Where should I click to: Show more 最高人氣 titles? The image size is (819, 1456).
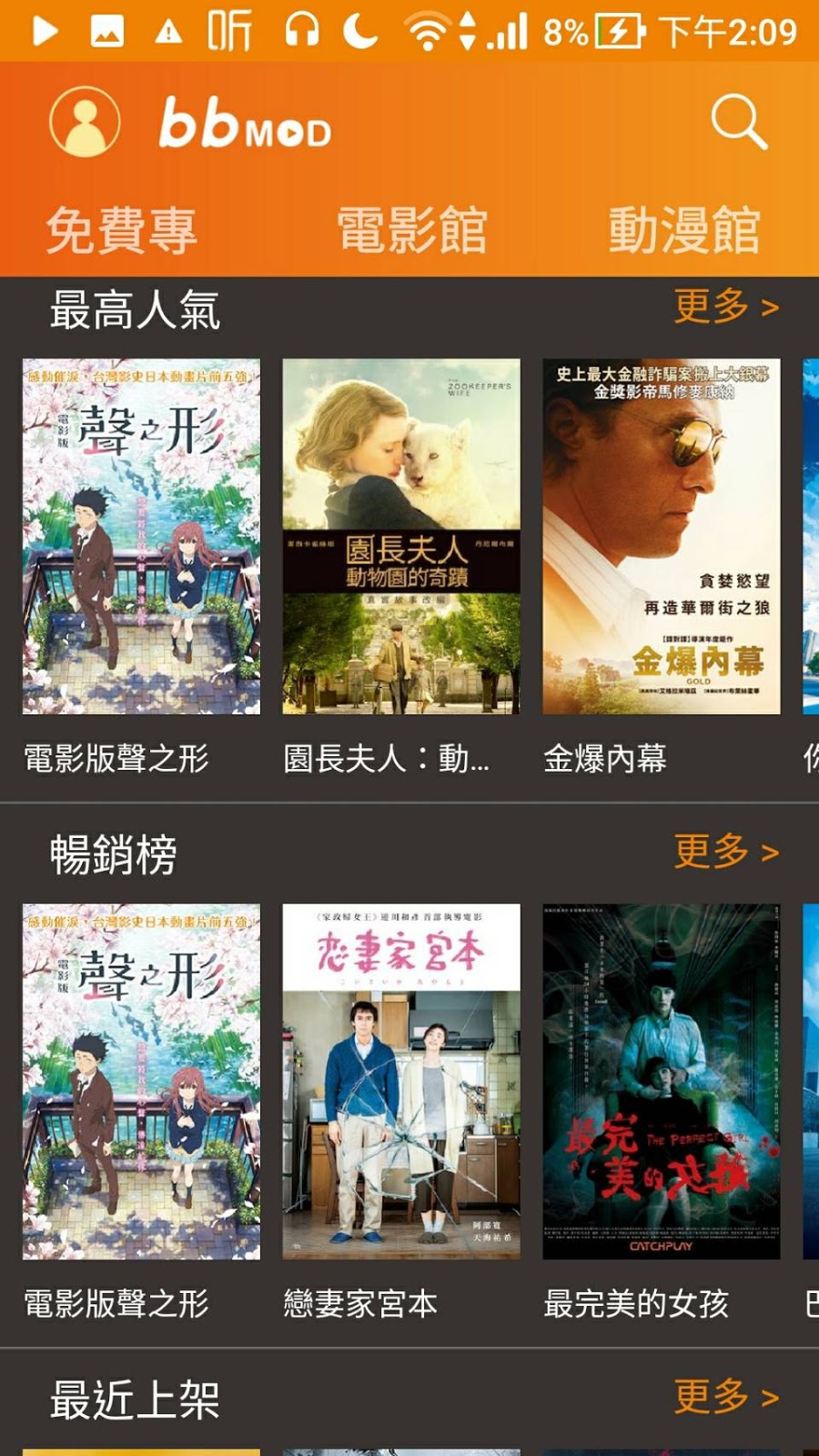pos(725,308)
